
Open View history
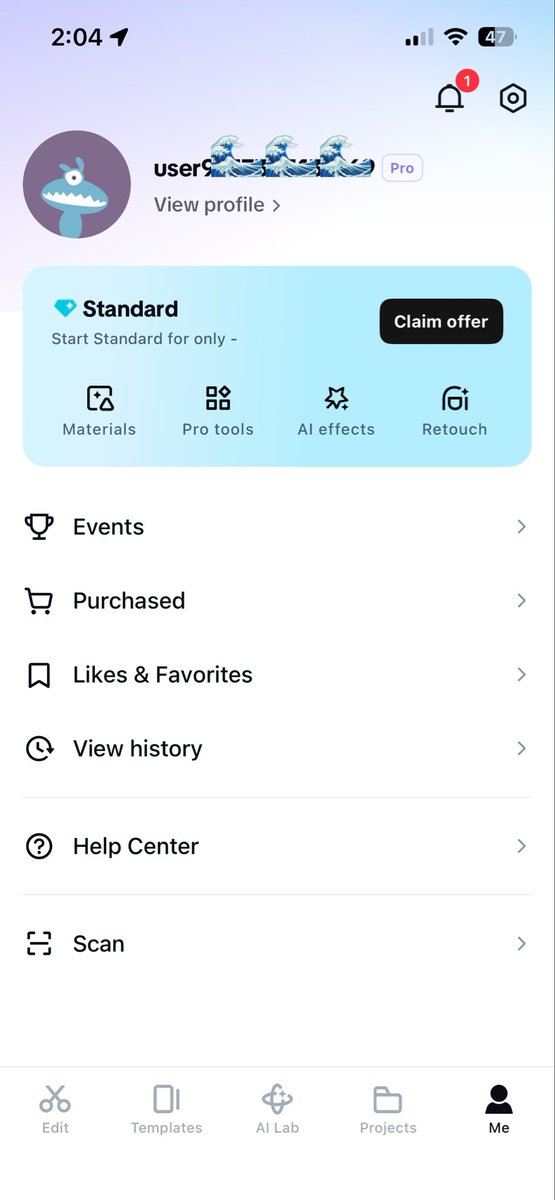point(277,748)
